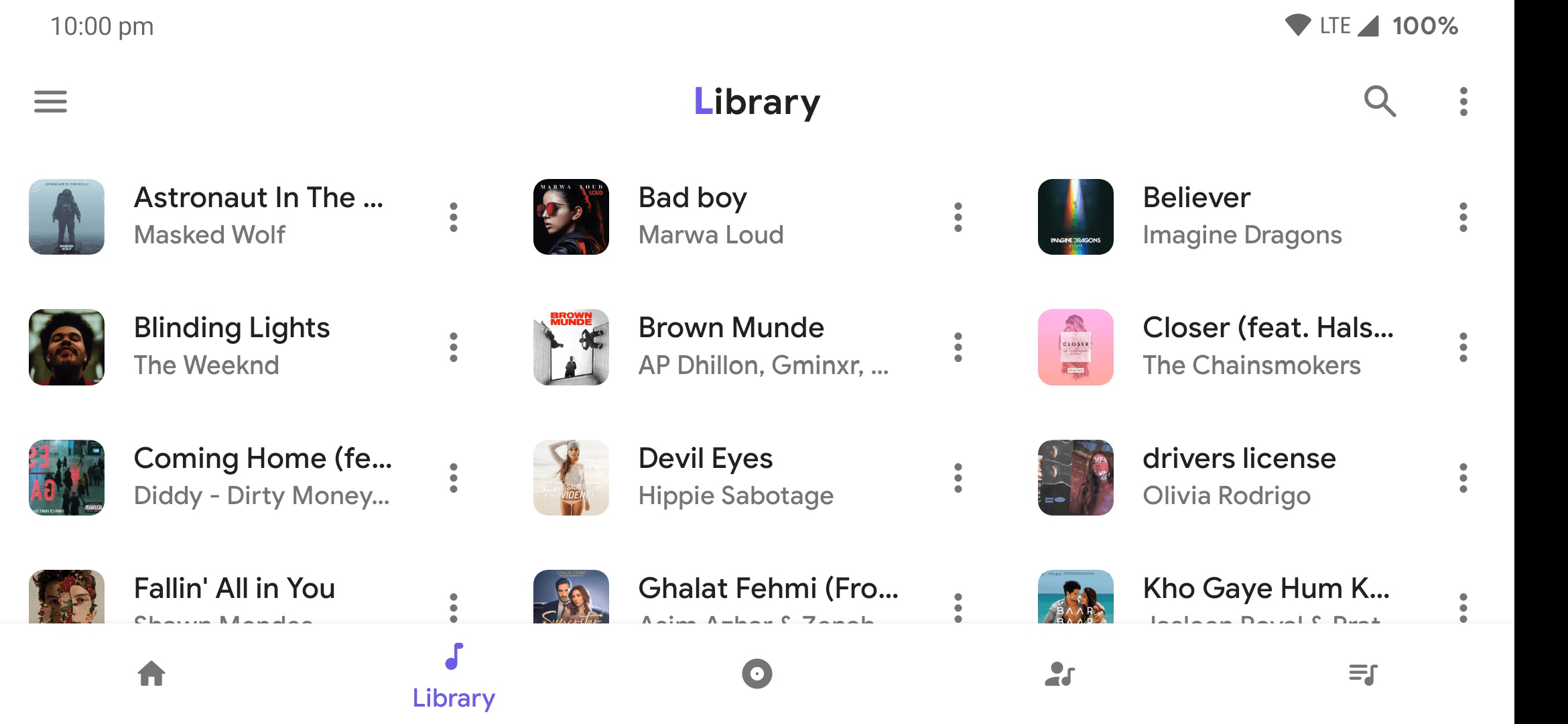Play drivers license by Olivia Rodrigo
1568x724 pixels.
[x=1240, y=477]
